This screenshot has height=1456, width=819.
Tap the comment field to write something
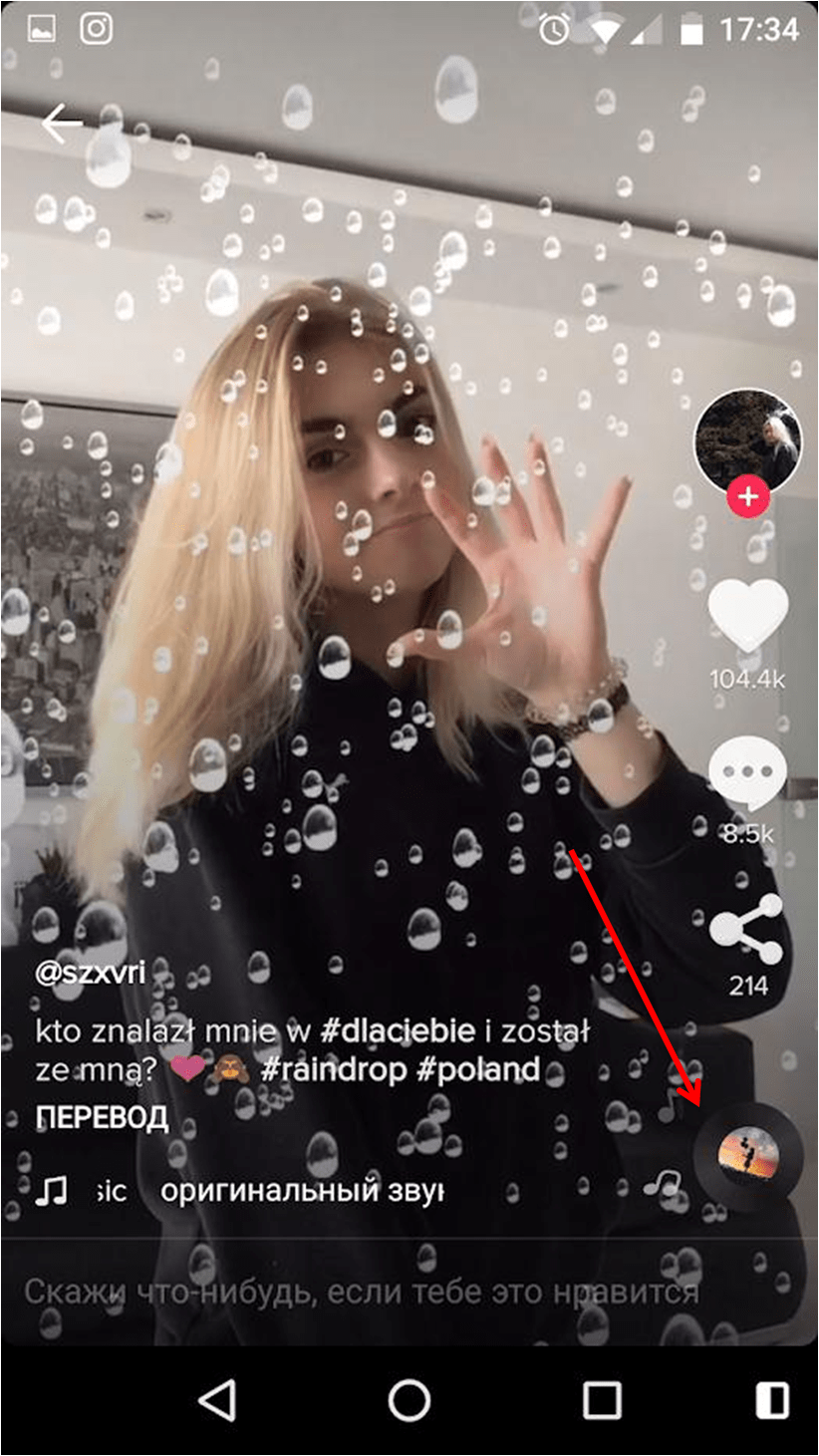(x=361, y=1293)
